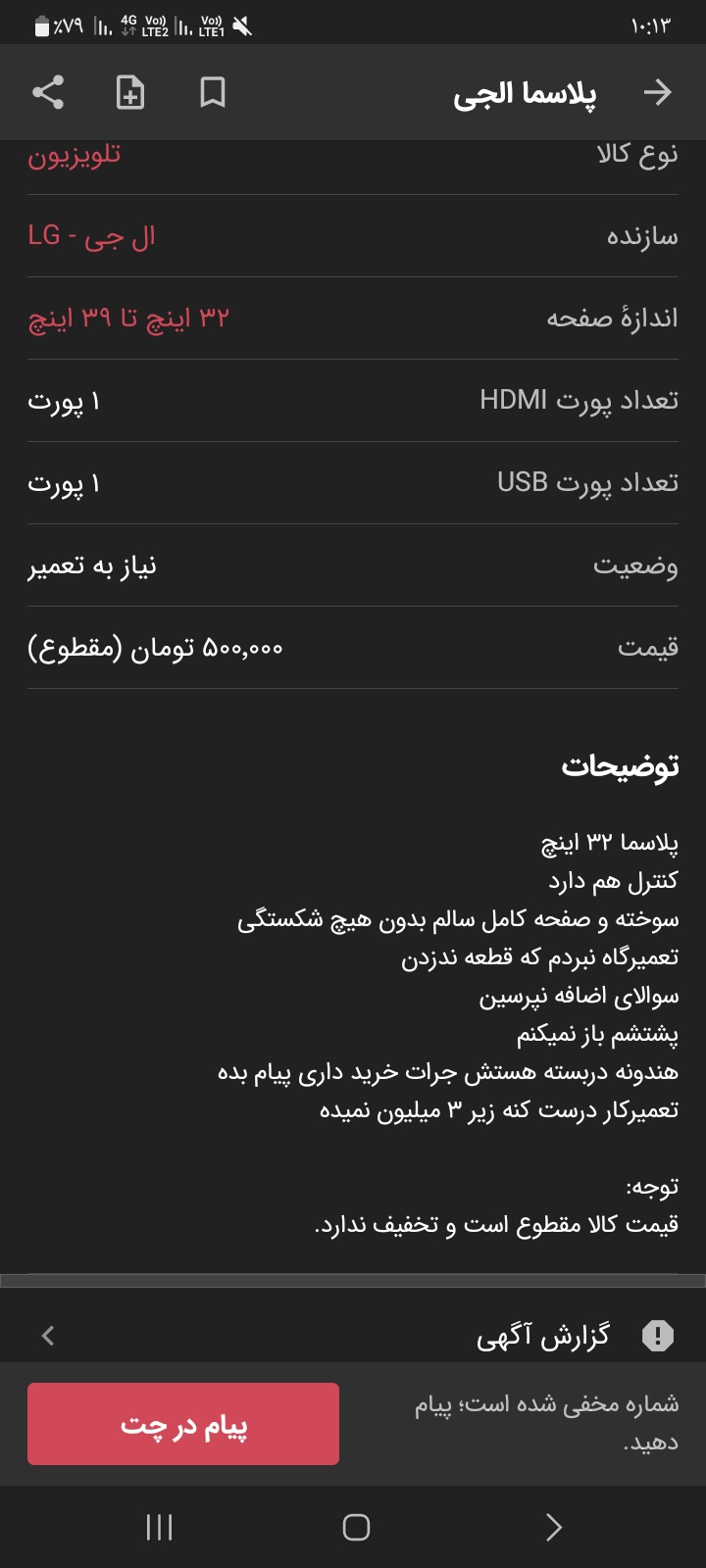The height and width of the screenshot is (1568, 706).
Task: Open the ال جی - LG brand link
Action: pyautogui.click(x=91, y=236)
